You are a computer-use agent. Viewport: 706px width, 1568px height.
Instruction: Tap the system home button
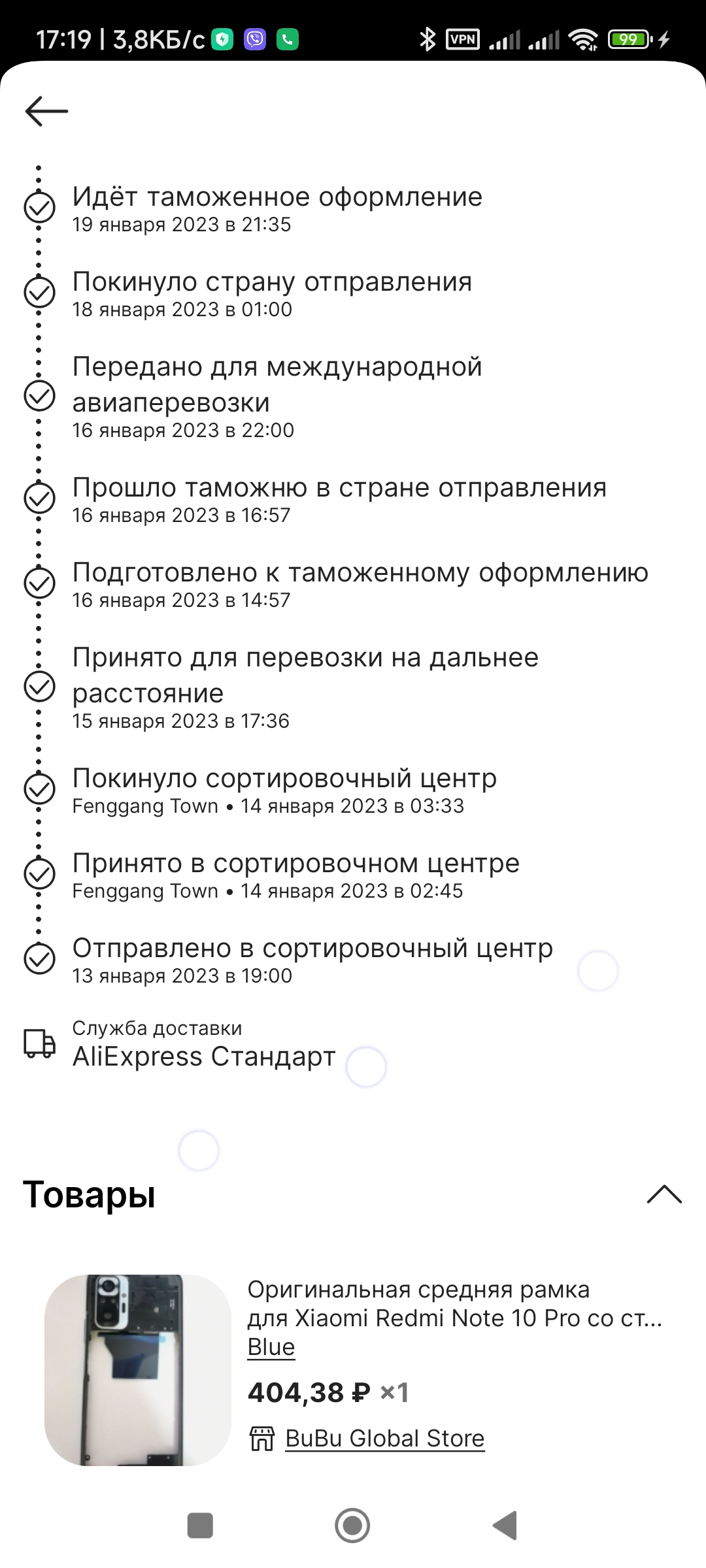352,1526
